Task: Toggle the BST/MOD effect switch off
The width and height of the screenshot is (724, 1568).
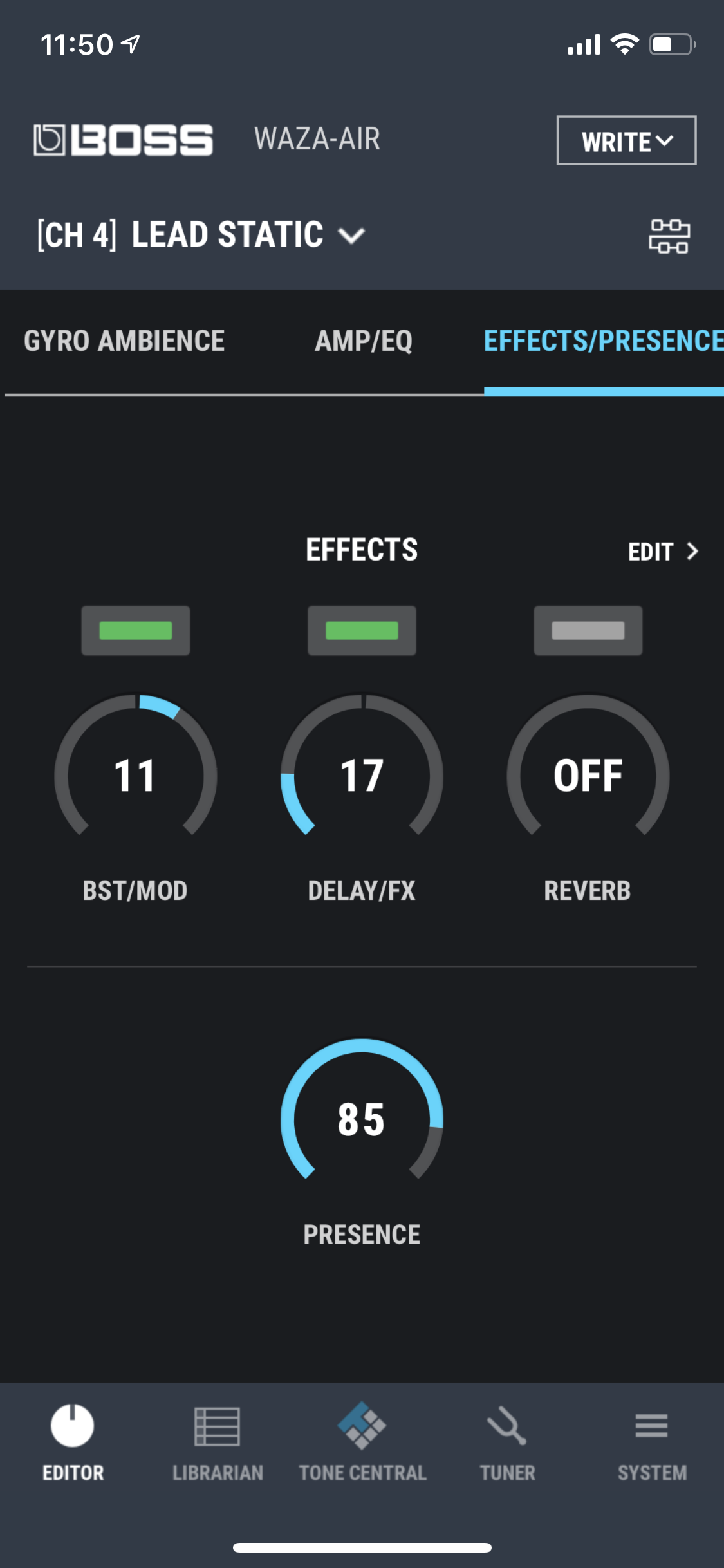Action: tap(136, 631)
